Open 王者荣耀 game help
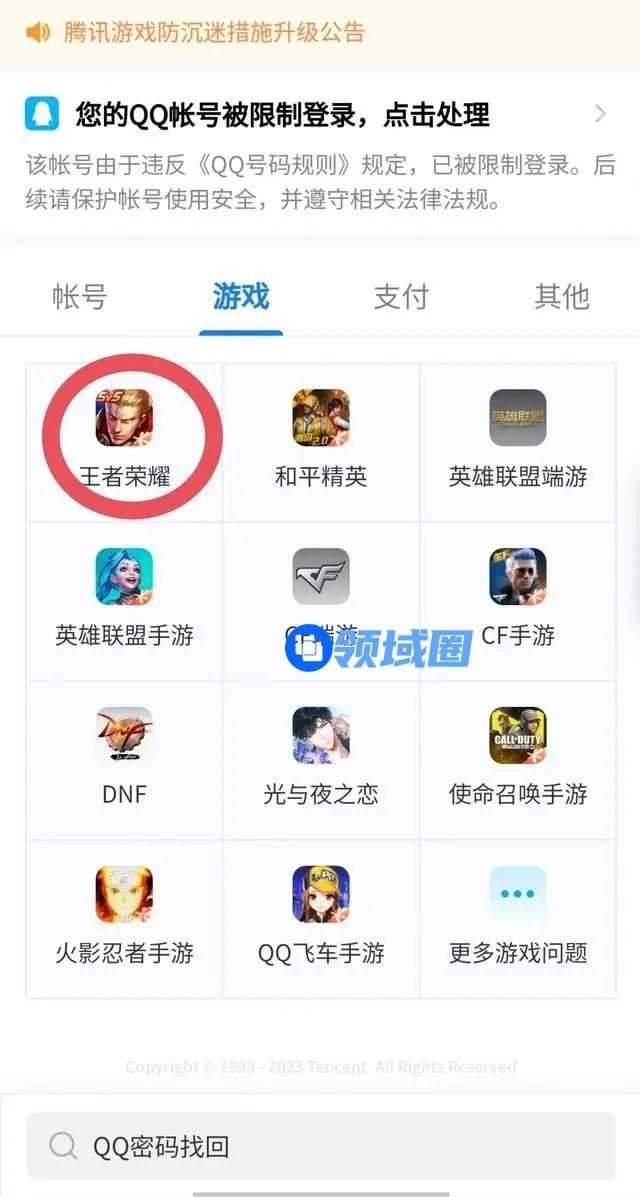This screenshot has width=640, height=1197. pos(124,440)
